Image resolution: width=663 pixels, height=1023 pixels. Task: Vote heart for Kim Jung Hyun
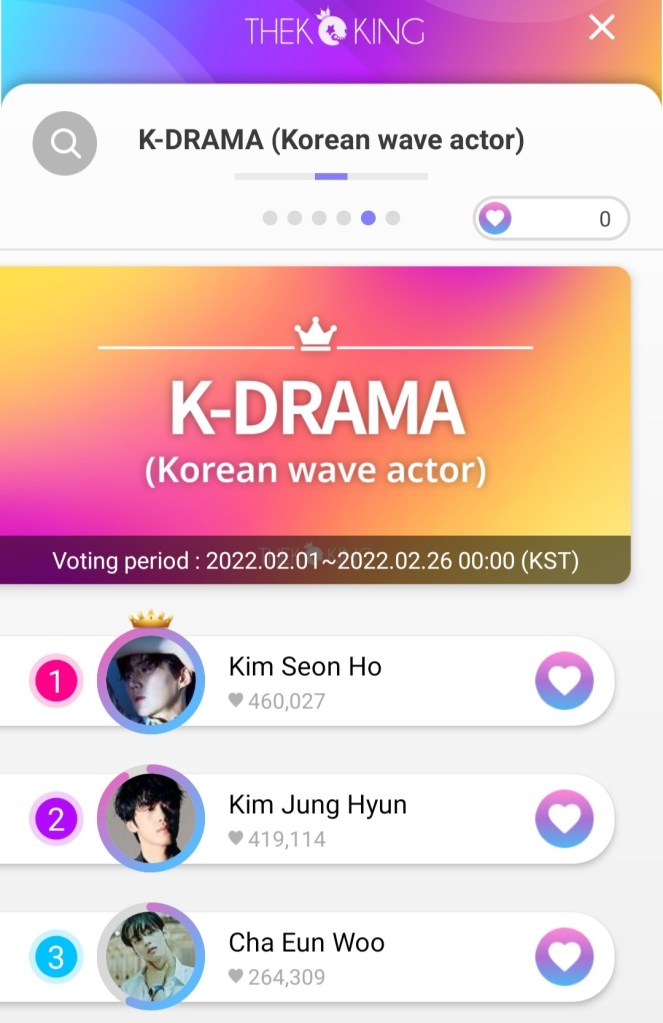pyautogui.click(x=564, y=819)
